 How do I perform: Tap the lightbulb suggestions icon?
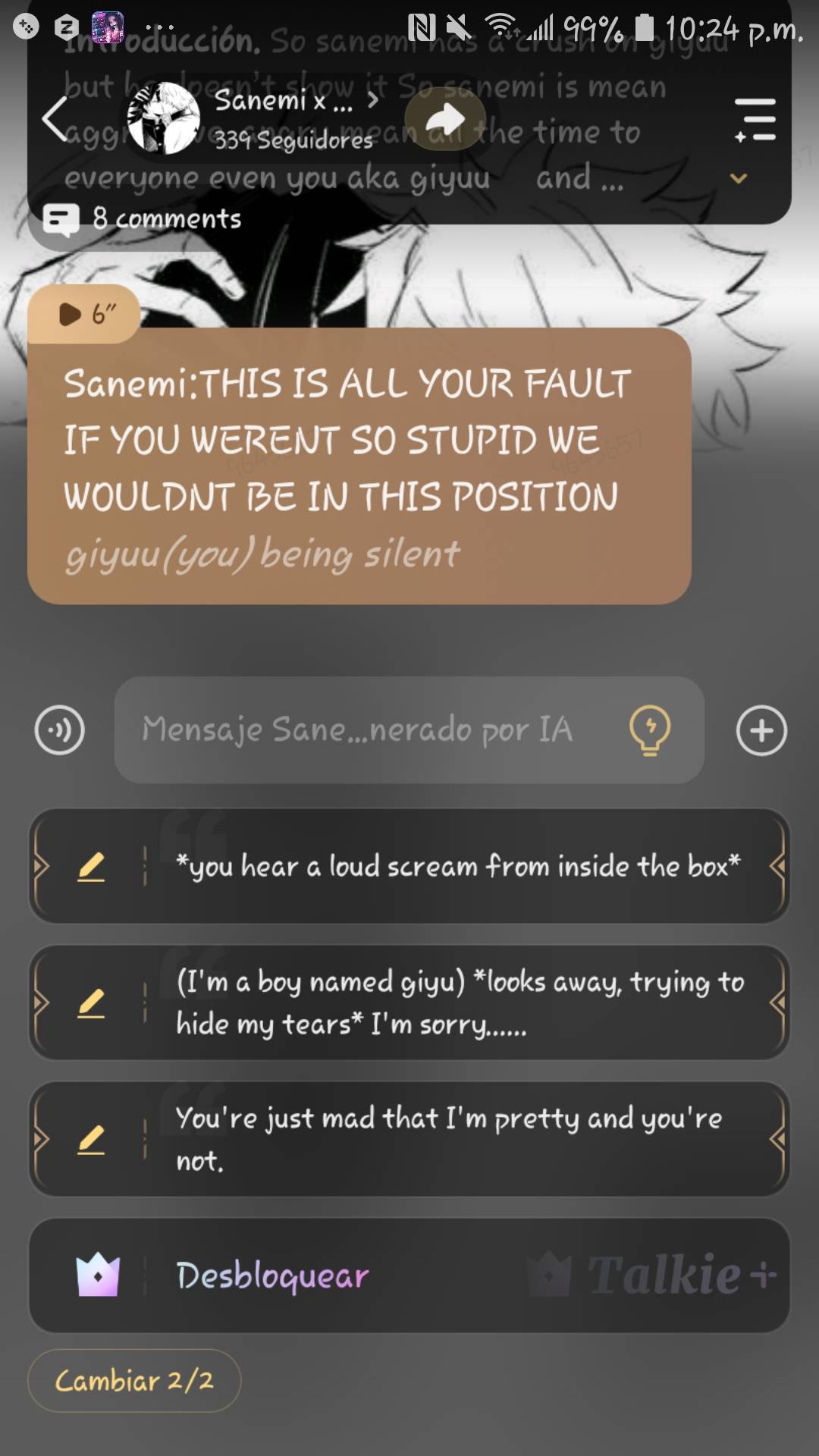650,730
